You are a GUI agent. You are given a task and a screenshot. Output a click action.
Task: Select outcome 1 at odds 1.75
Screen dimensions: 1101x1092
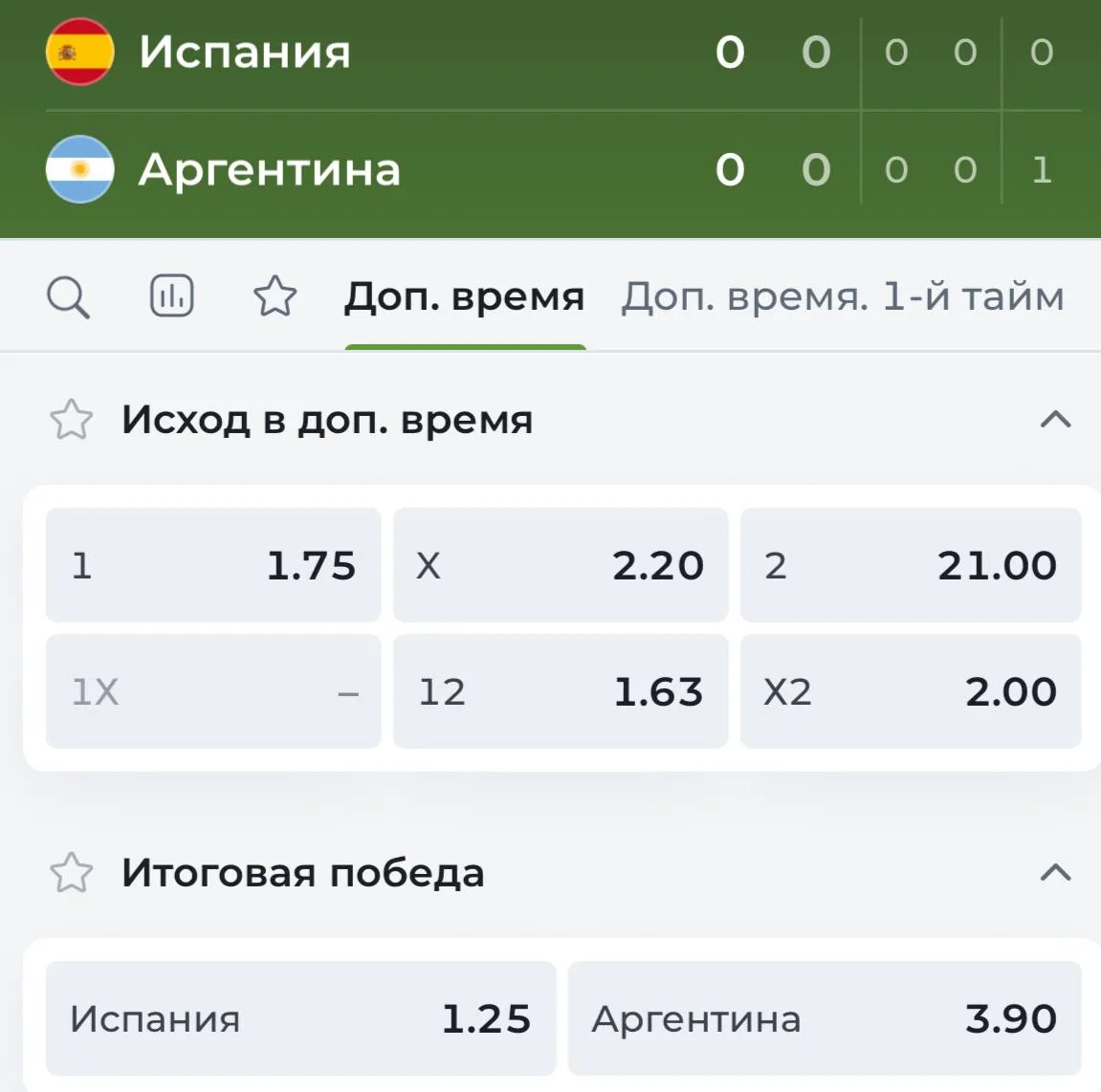click(213, 565)
